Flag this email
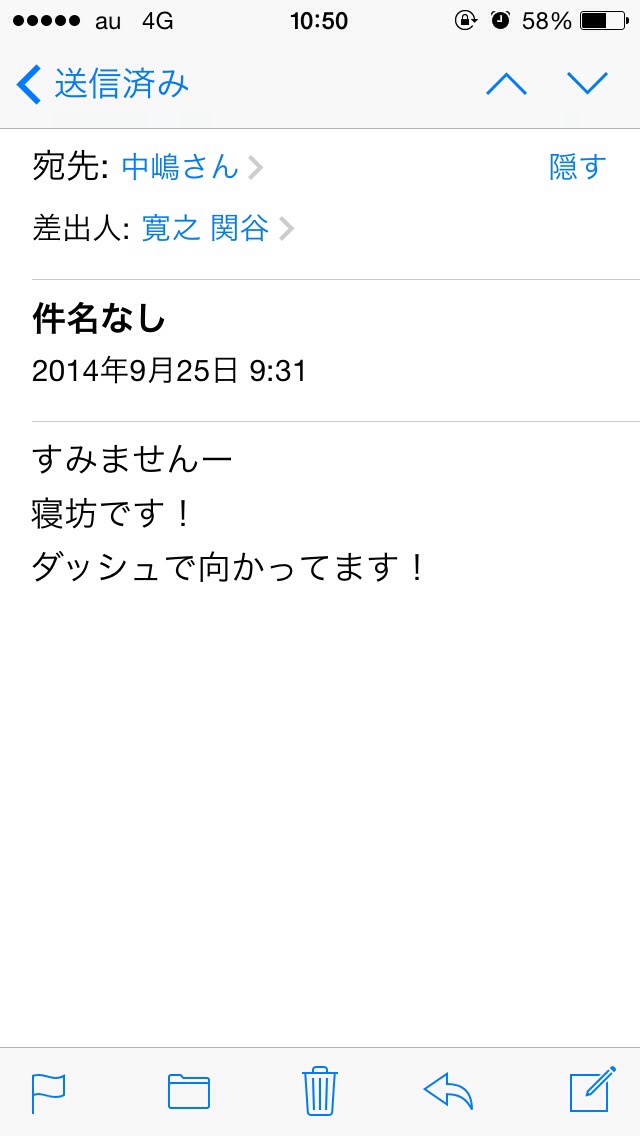 click(x=49, y=1092)
